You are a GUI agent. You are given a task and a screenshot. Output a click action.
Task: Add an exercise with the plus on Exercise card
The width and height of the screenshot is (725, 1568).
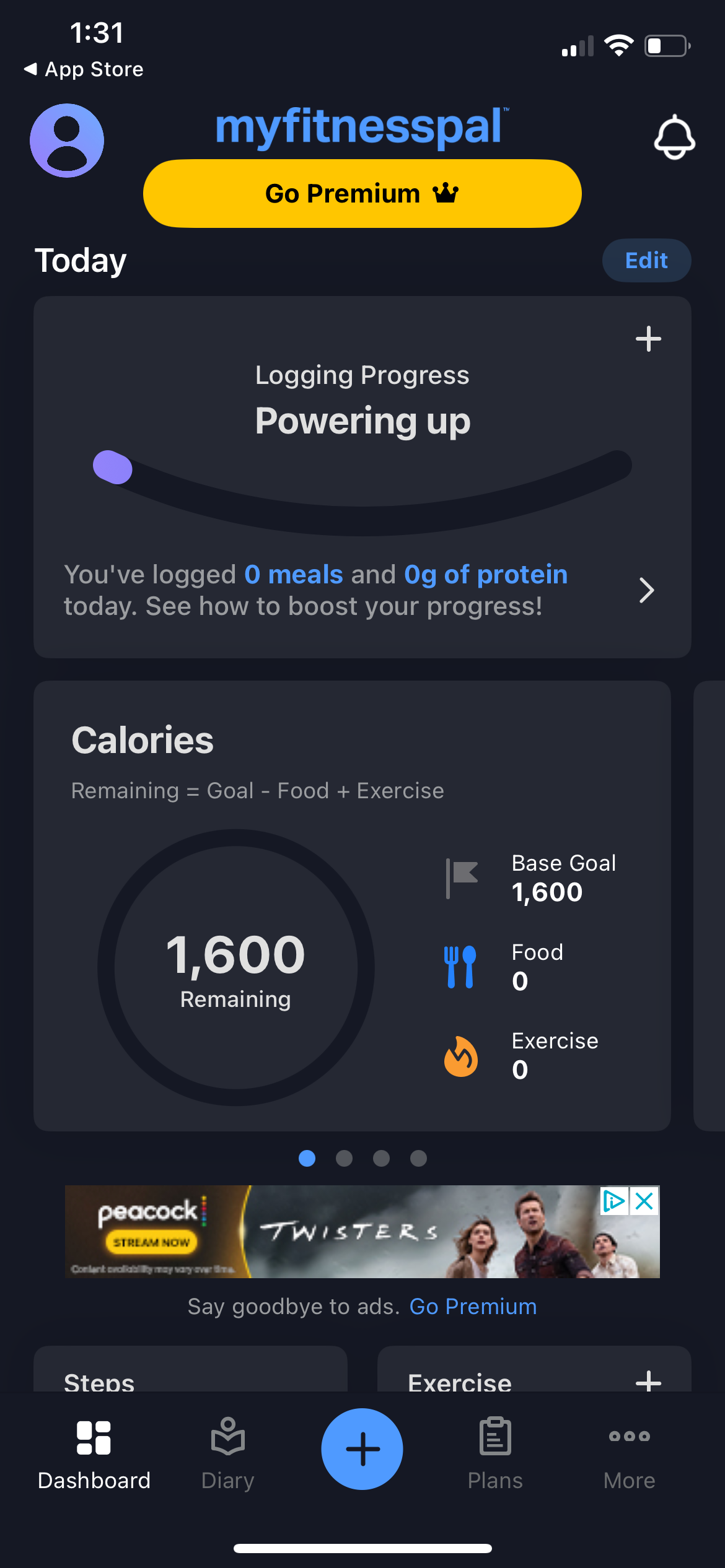click(649, 1382)
